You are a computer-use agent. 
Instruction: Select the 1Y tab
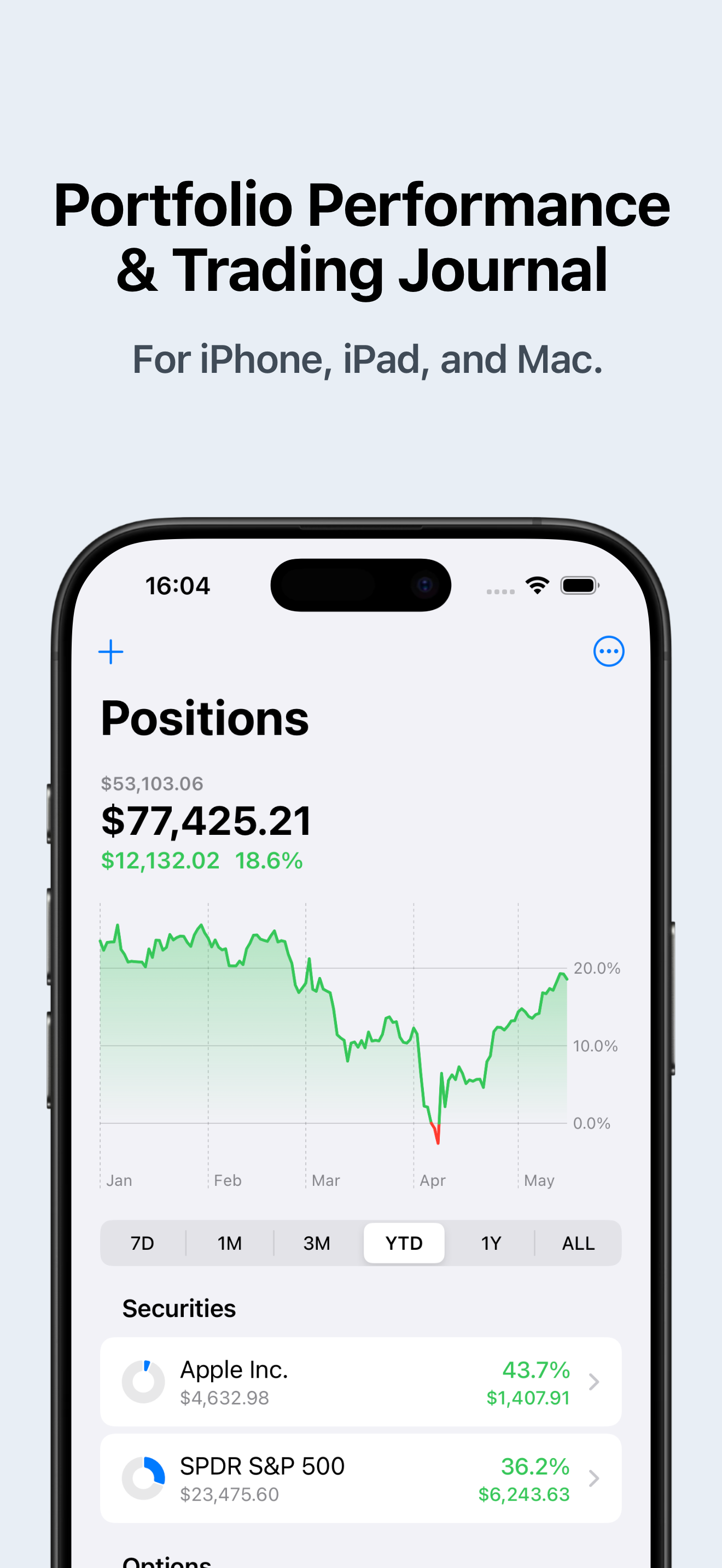coord(491,1243)
